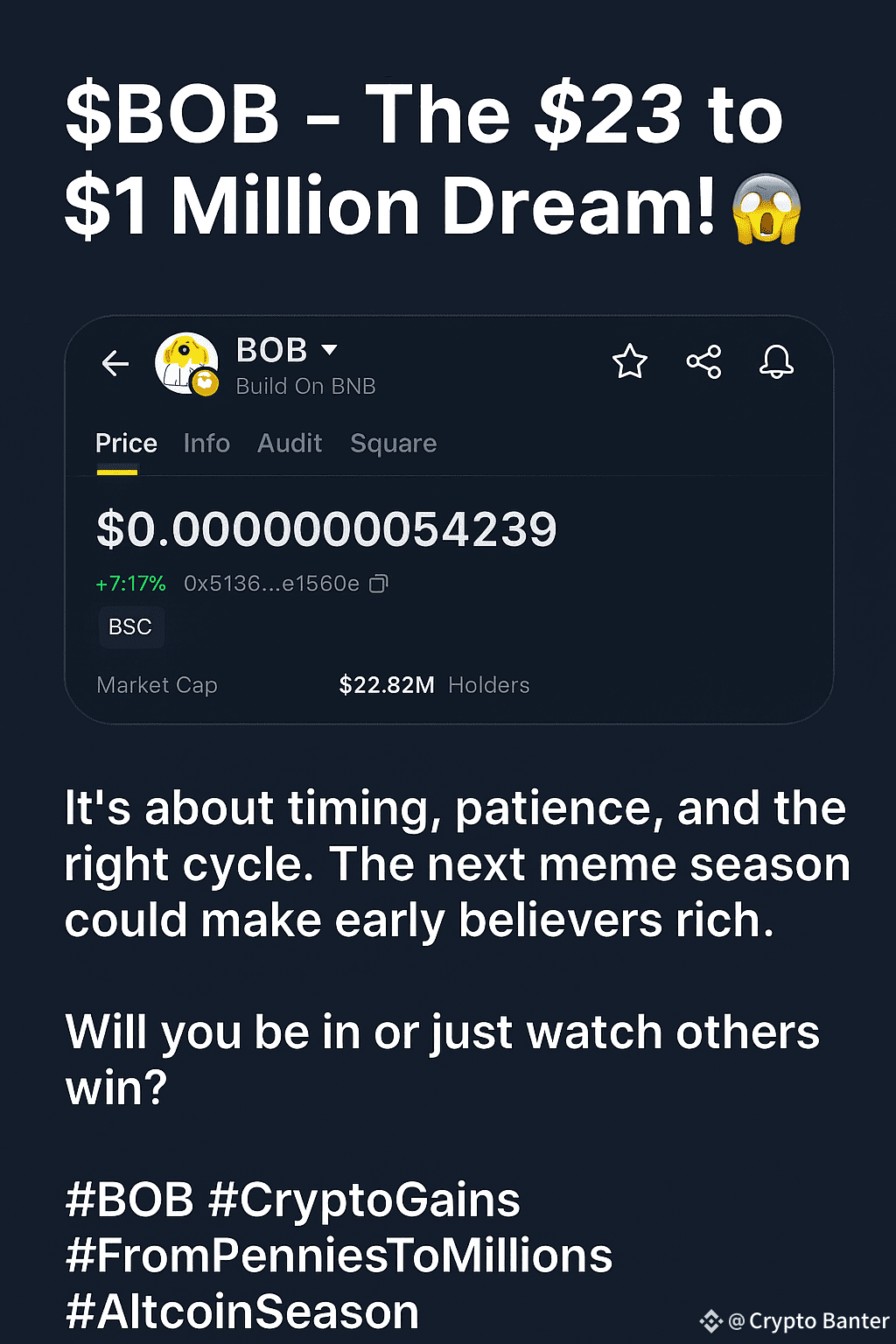The width and height of the screenshot is (896, 1344).
Task: View the Square tab
Action: click(394, 444)
